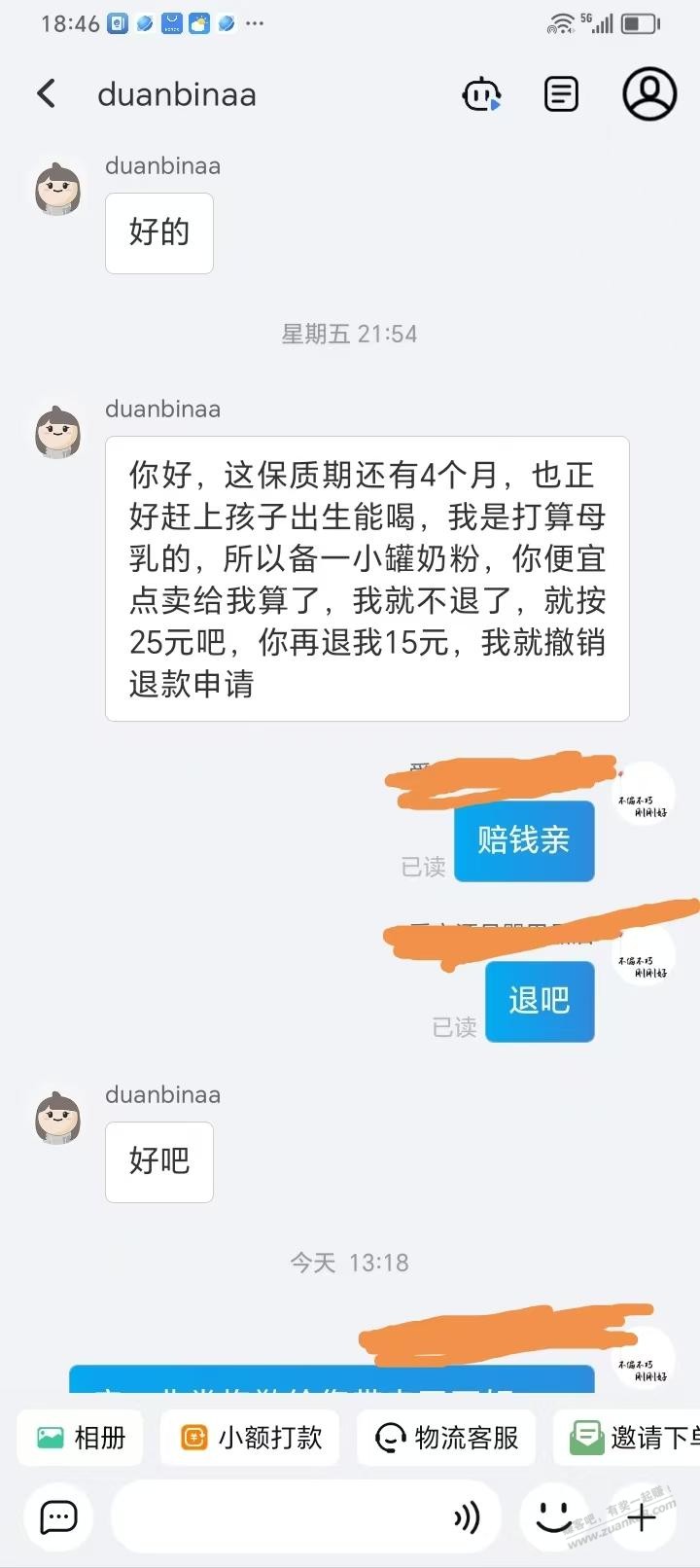
Task: View duanbinaa's profile icon
Action: pos(648,93)
